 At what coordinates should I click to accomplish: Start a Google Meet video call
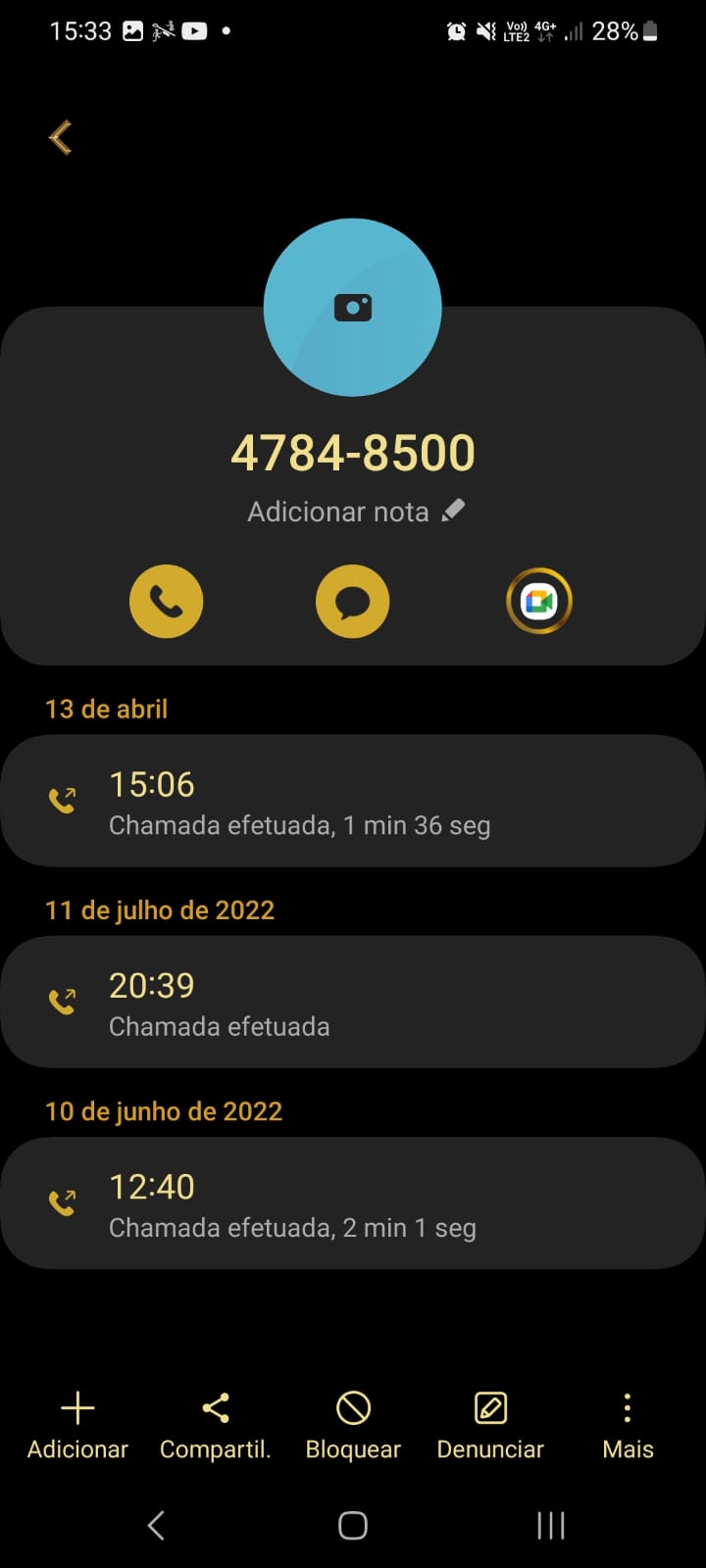pyautogui.click(x=538, y=601)
